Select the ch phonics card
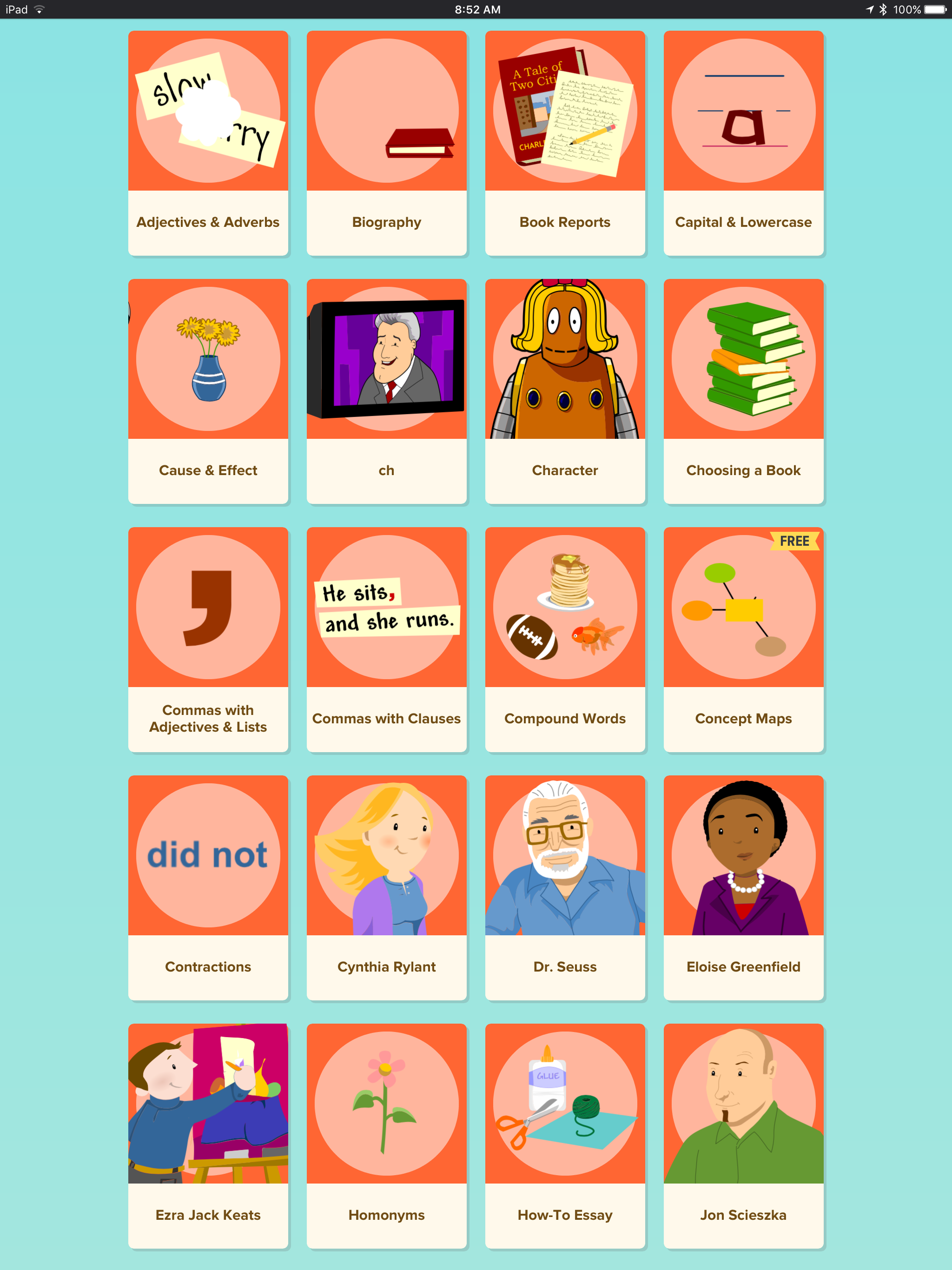 [x=386, y=391]
